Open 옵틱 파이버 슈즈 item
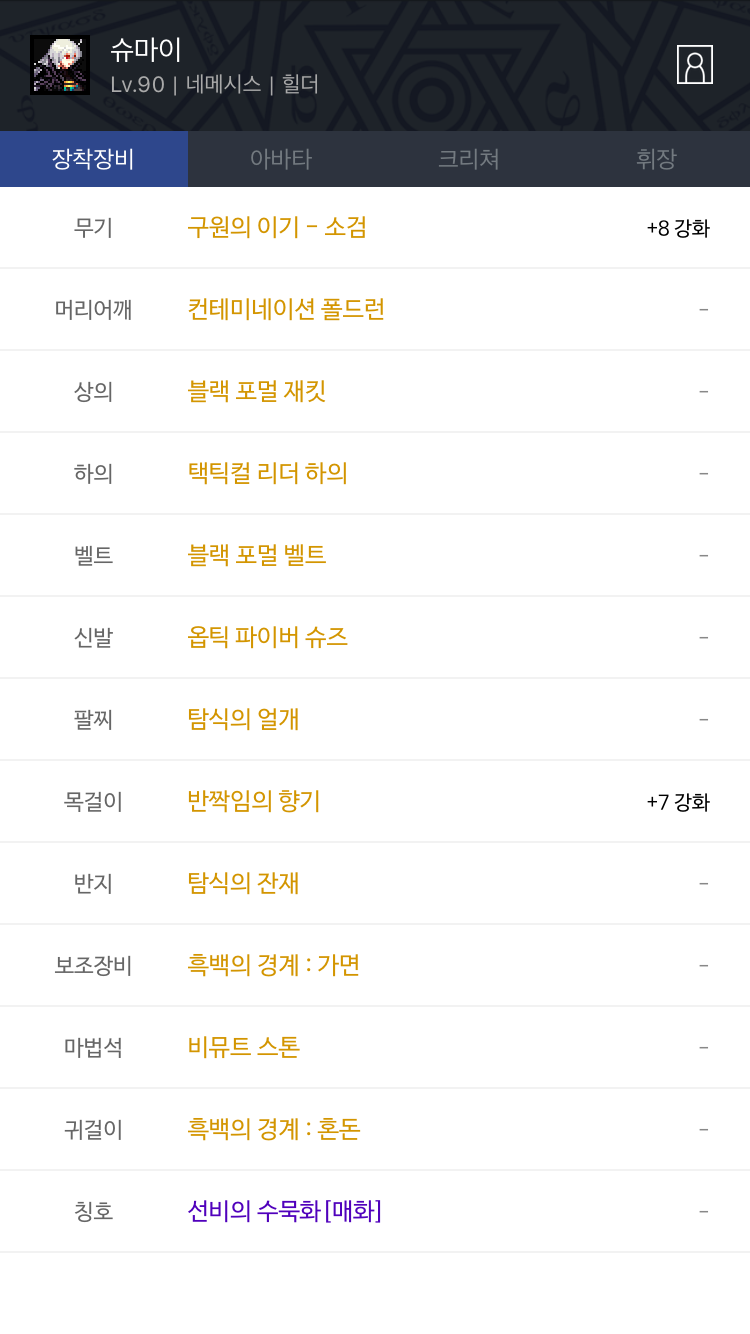 [x=267, y=637]
